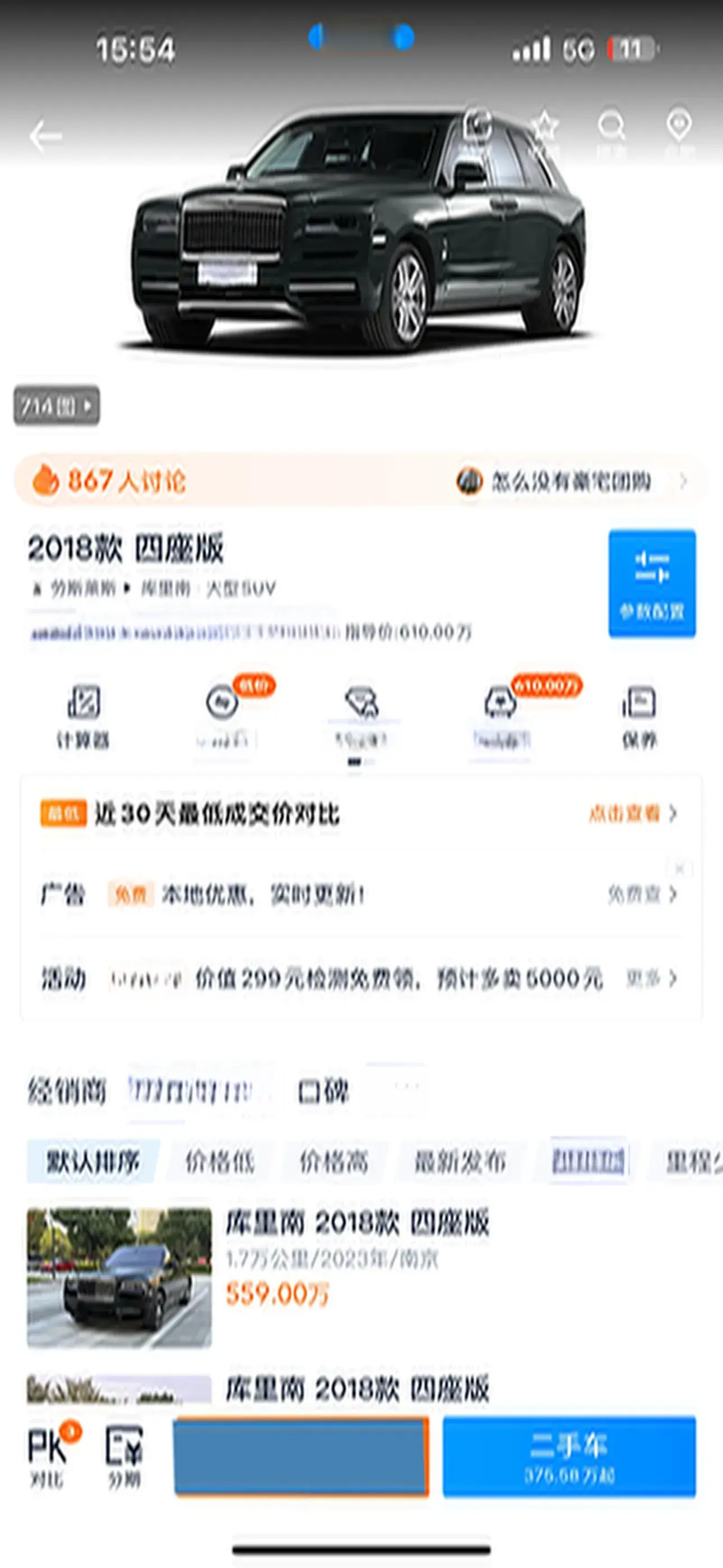
Task: Favorite this car with the star icon
Action: tap(545, 128)
